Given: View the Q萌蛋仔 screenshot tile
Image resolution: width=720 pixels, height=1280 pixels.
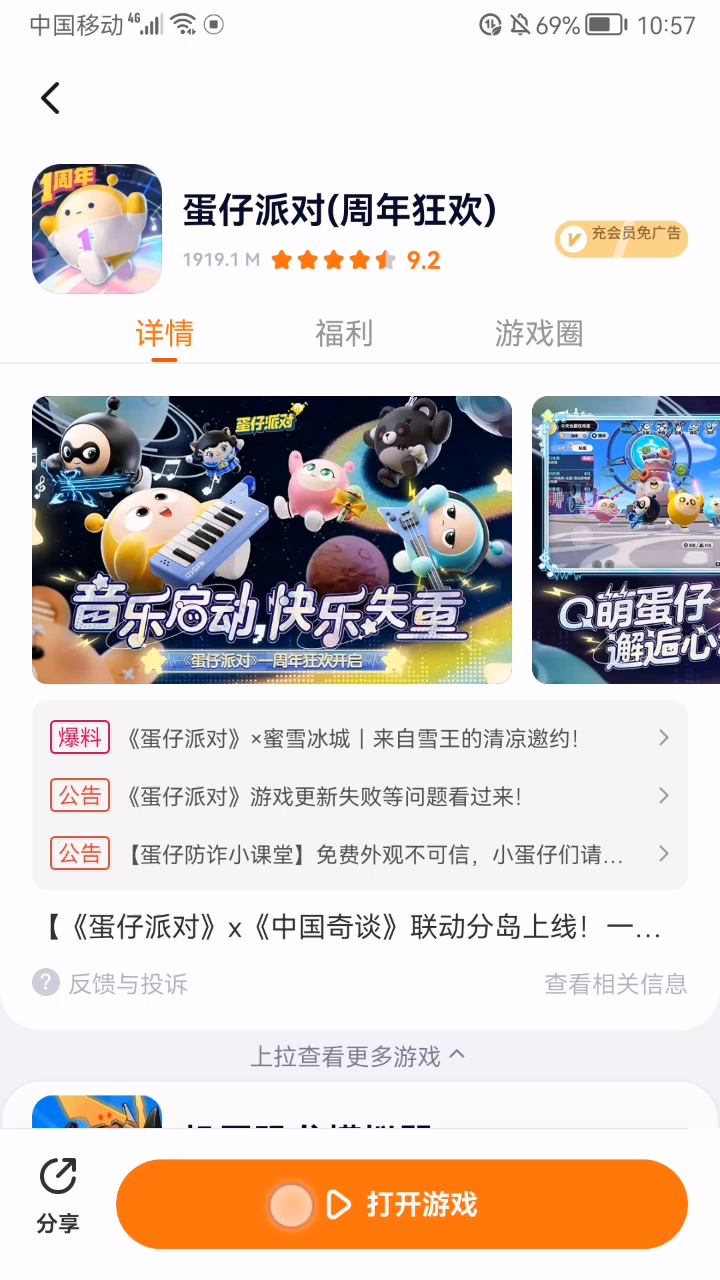Looking at the screenshot, I should (x=626, y=540).
